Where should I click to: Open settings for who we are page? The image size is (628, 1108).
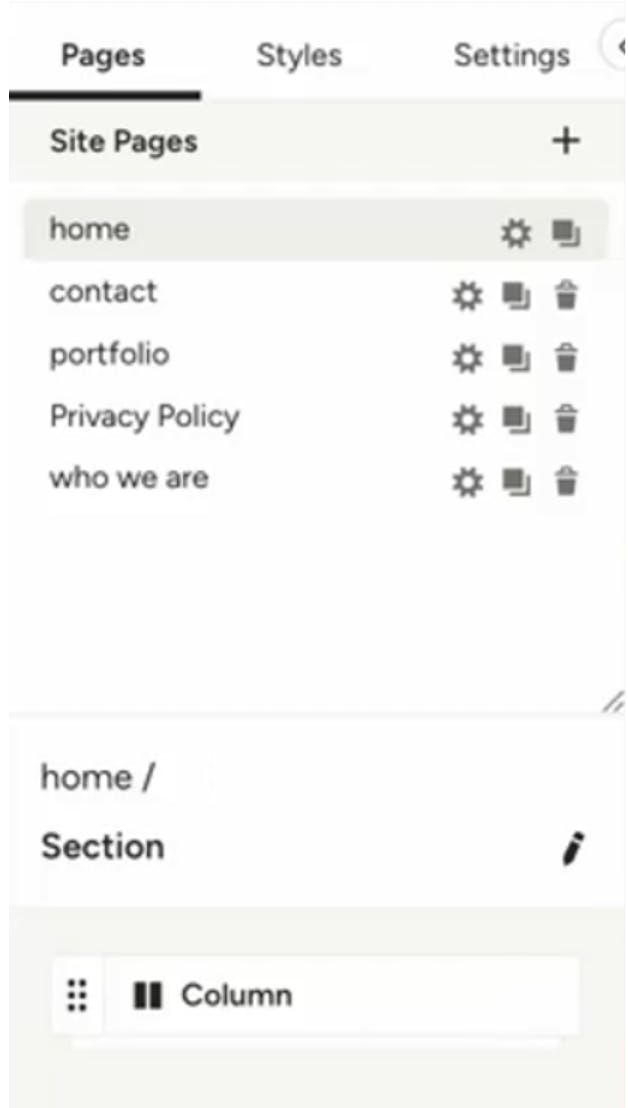tap(467, 483)
